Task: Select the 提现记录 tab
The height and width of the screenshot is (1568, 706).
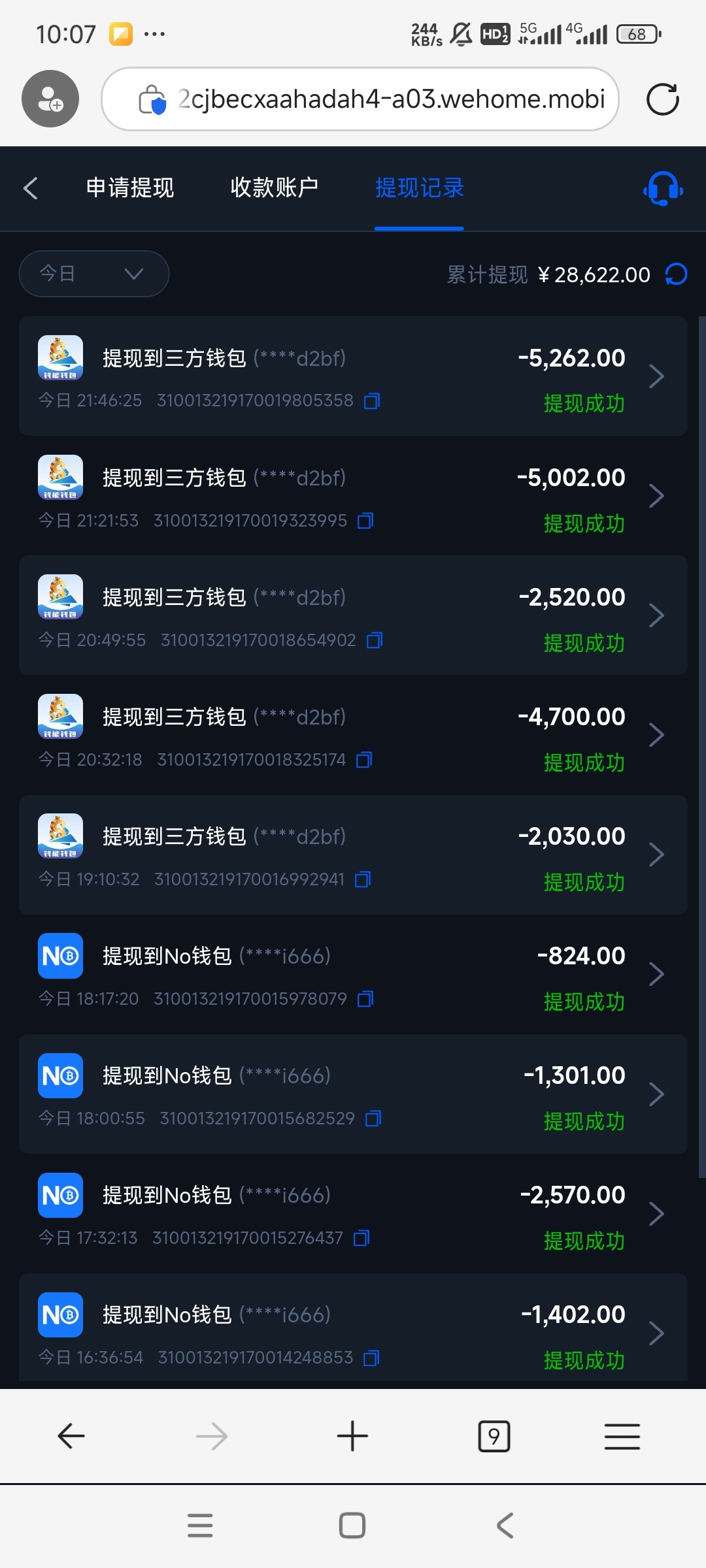Action: (419, 188)
